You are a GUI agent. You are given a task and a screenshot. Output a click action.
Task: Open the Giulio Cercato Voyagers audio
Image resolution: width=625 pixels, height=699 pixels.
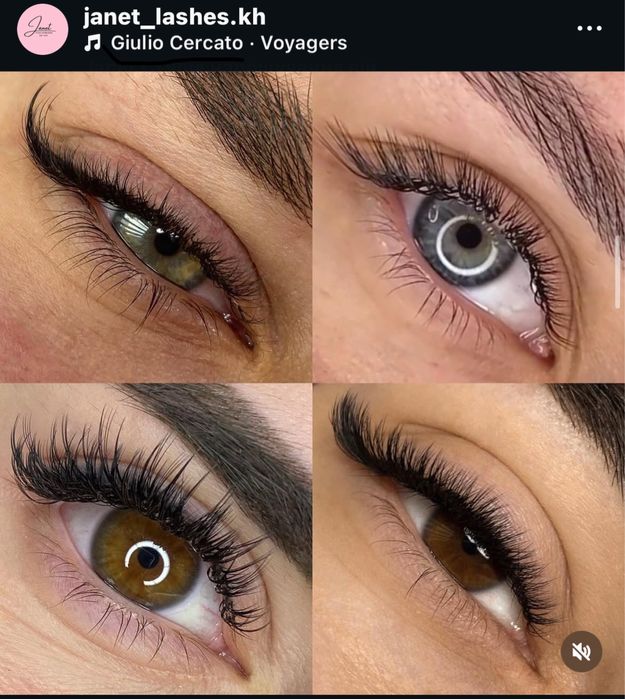[228, 43]
